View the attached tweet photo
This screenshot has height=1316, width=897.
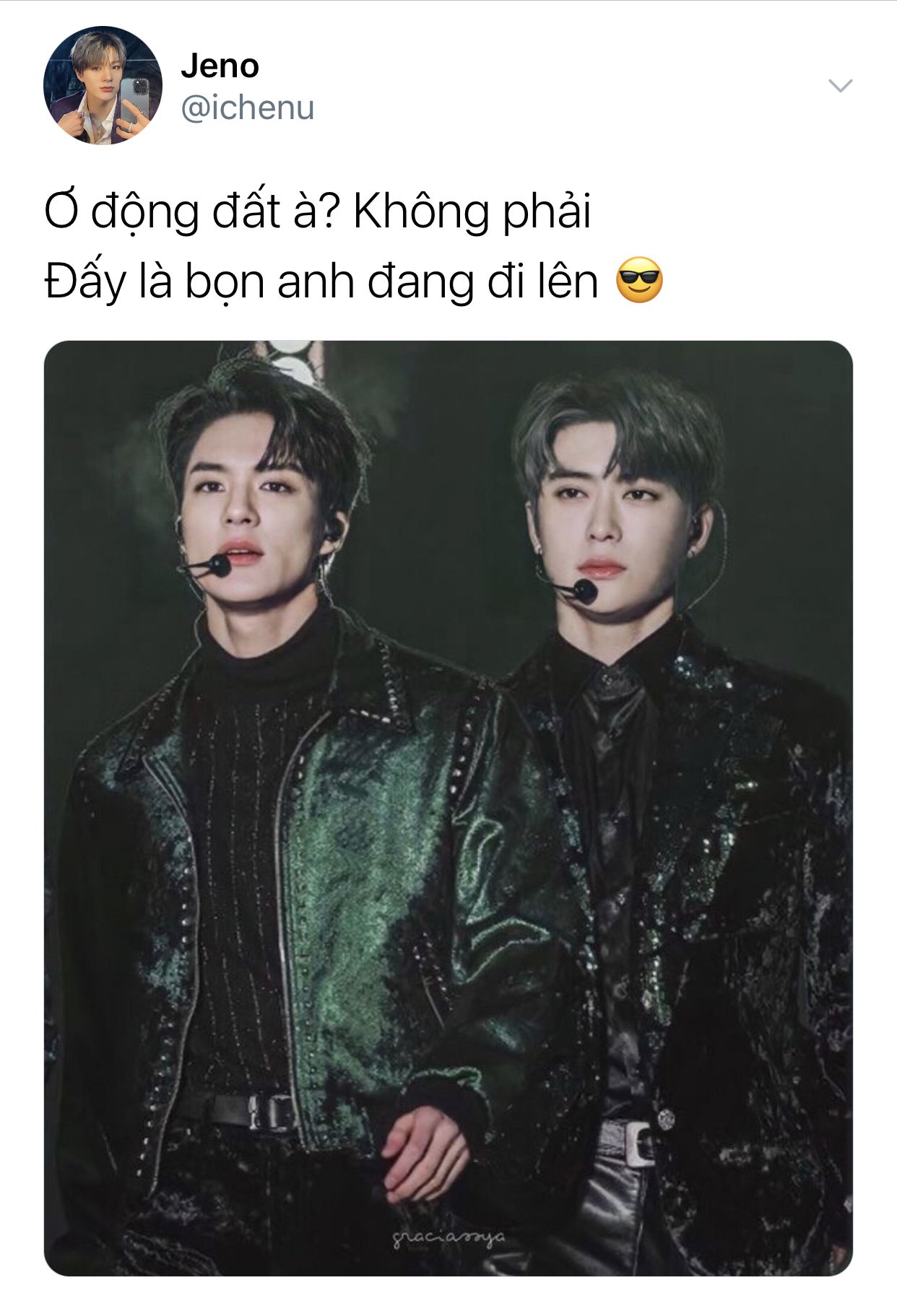click(448, 807)
